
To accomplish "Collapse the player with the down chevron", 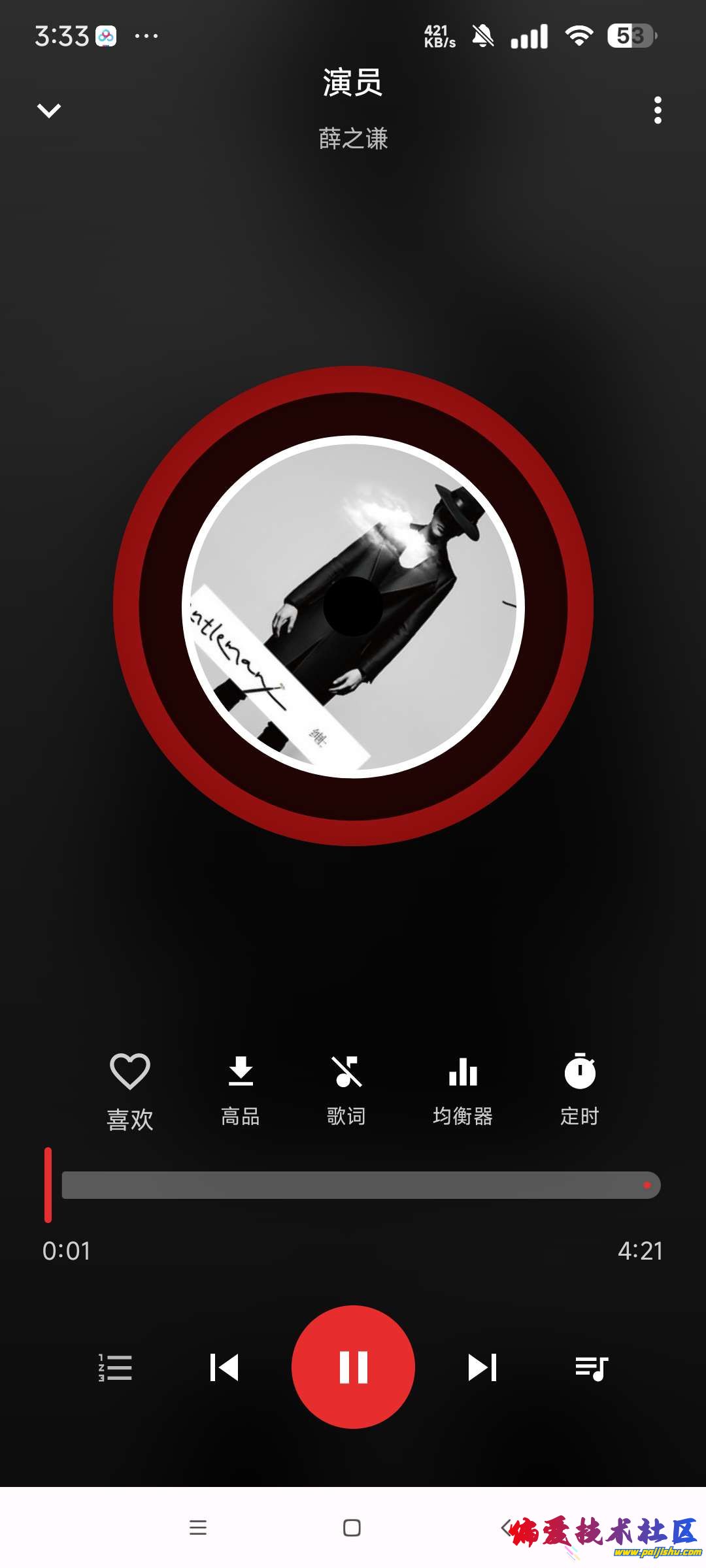I will (49, 110).
